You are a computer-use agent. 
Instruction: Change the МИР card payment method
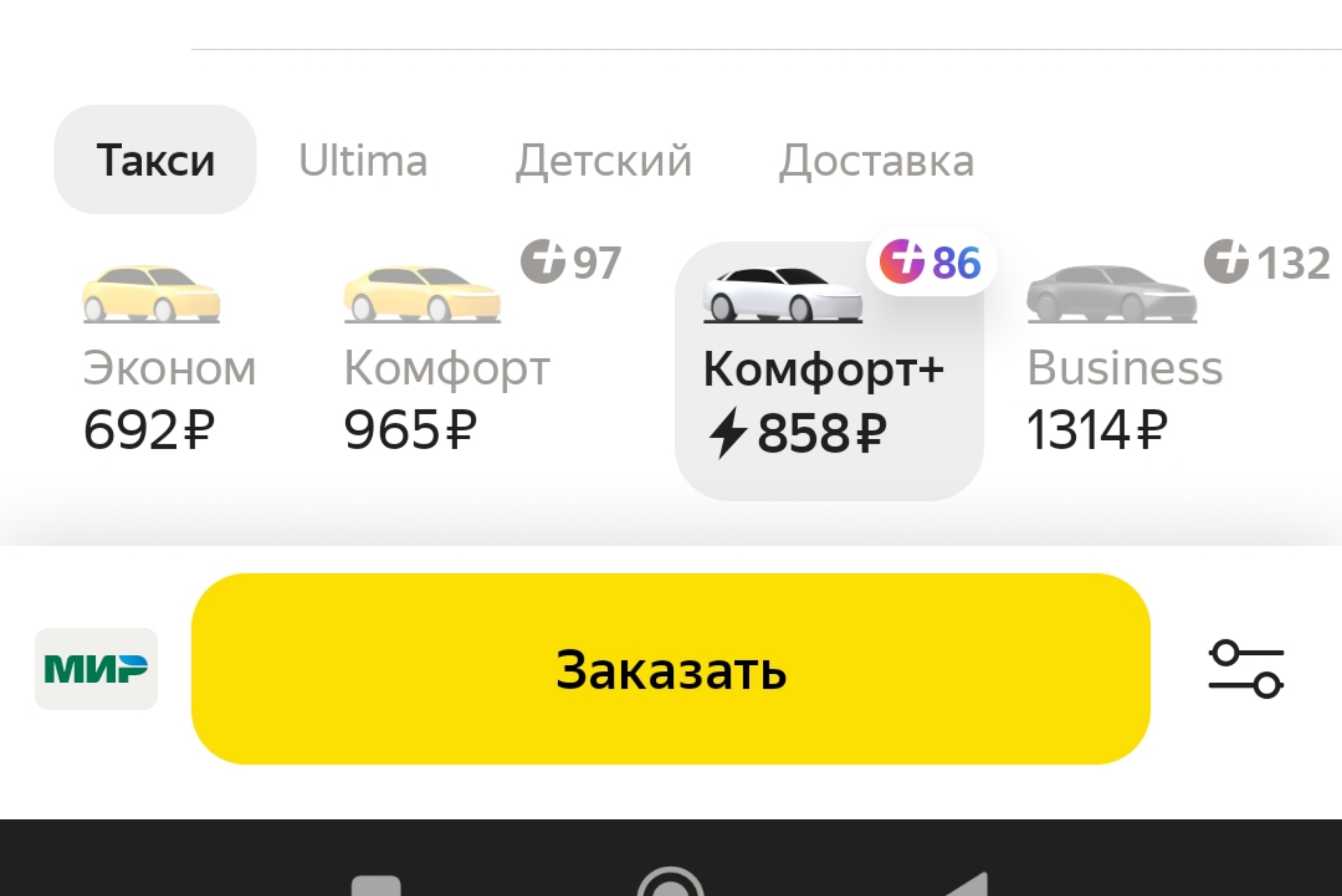point(96,668)
